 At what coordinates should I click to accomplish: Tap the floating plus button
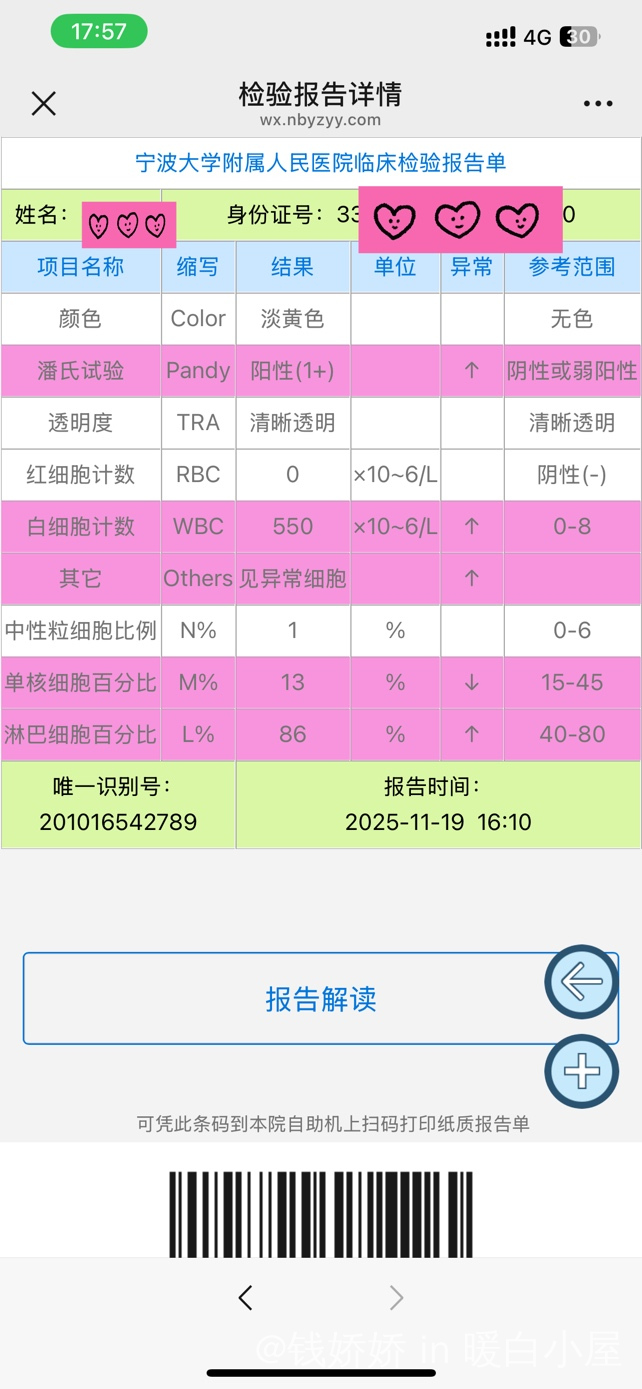click(582, 1072)
